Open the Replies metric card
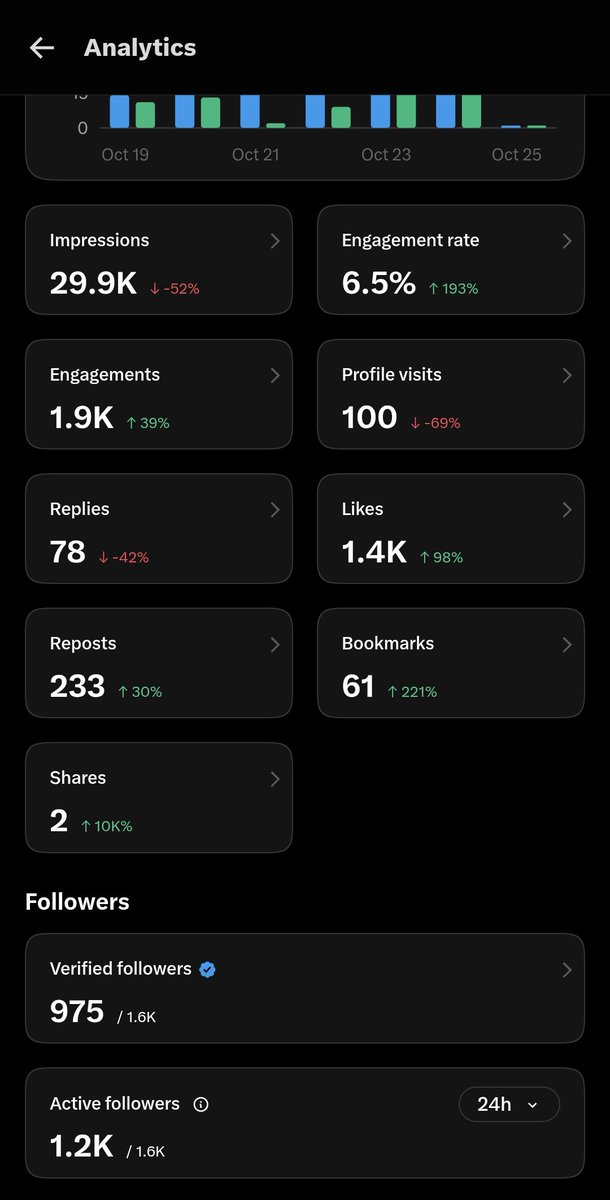 click(x=159, y=528)
